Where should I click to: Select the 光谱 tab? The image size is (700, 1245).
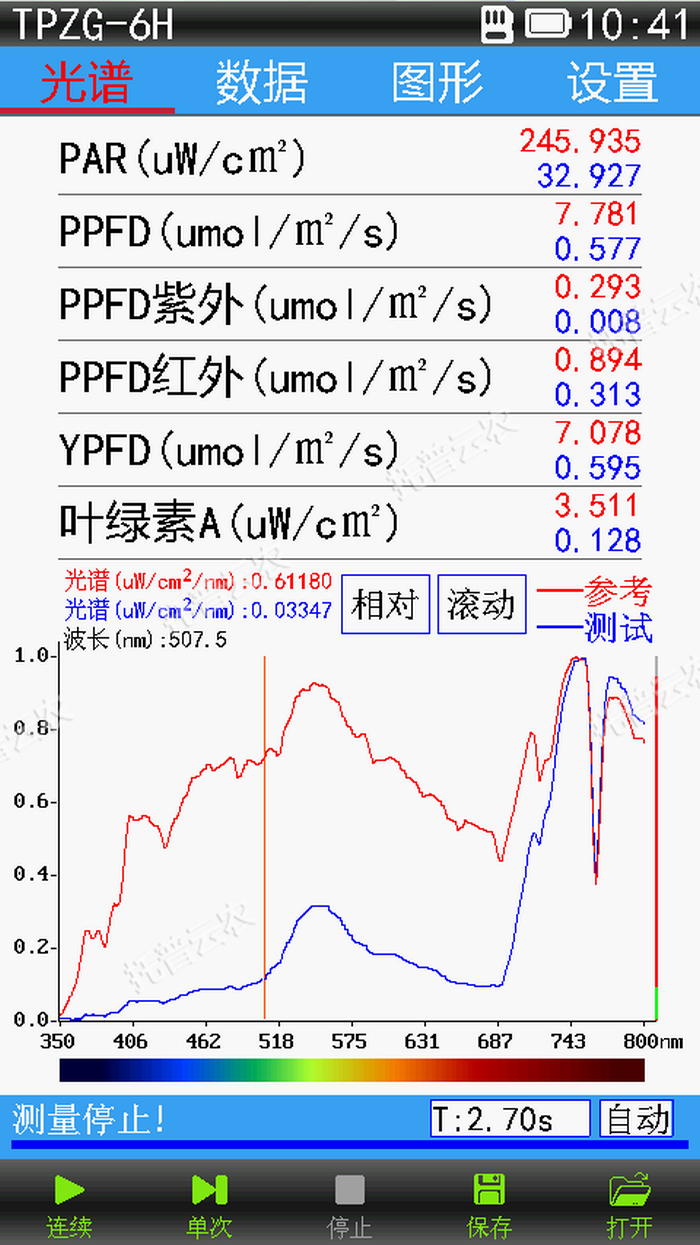[x=86, y=82]
